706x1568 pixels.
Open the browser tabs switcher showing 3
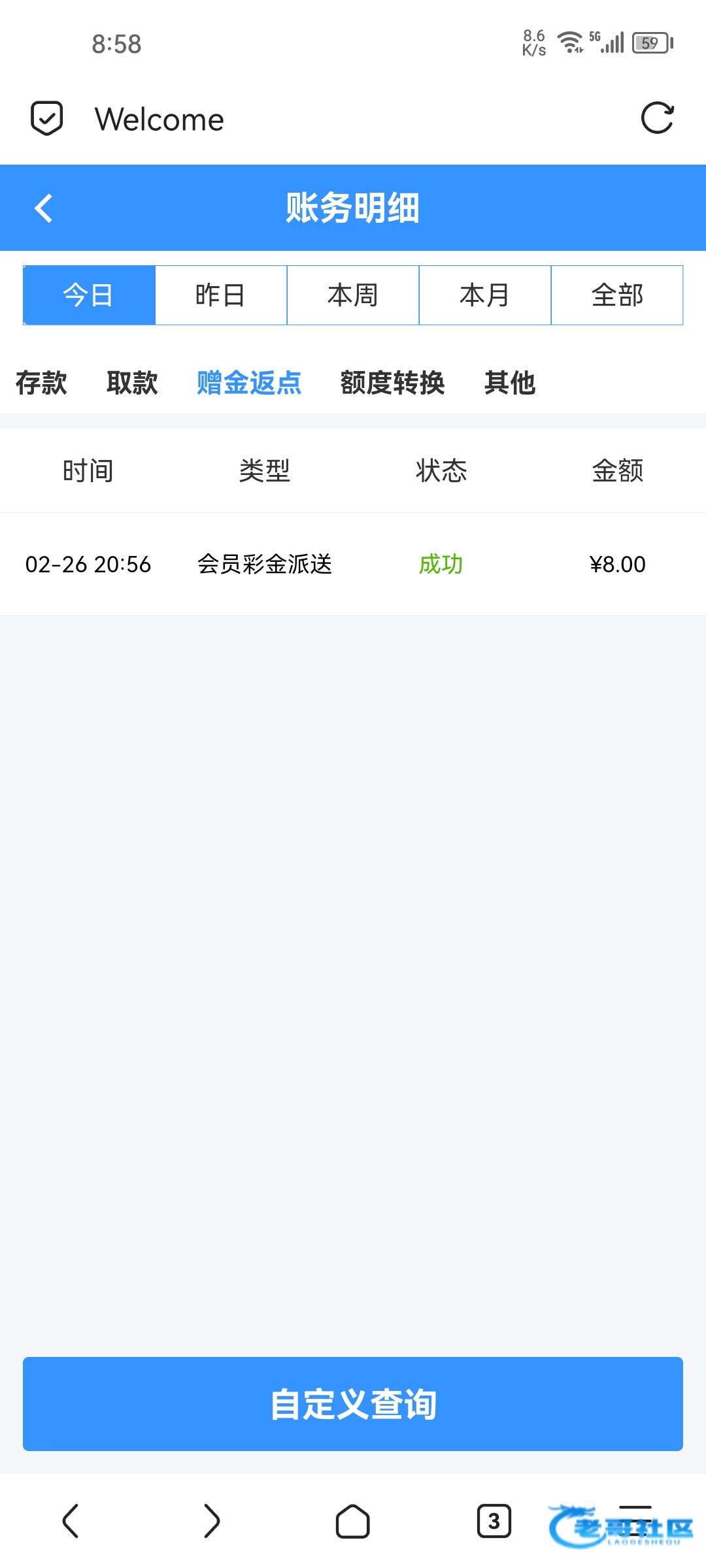point(494,1521)
